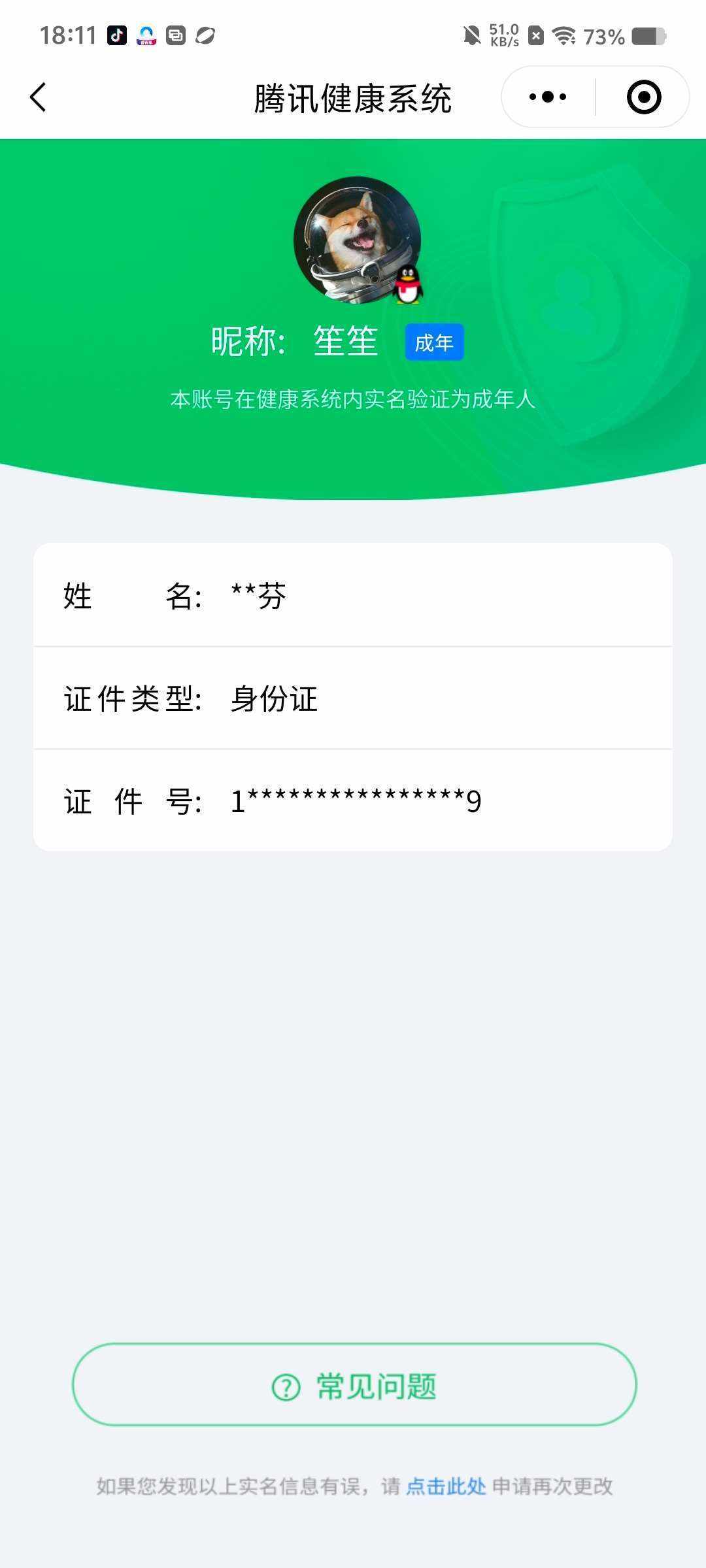Tap the circular capsule close button

click(643, 96)
